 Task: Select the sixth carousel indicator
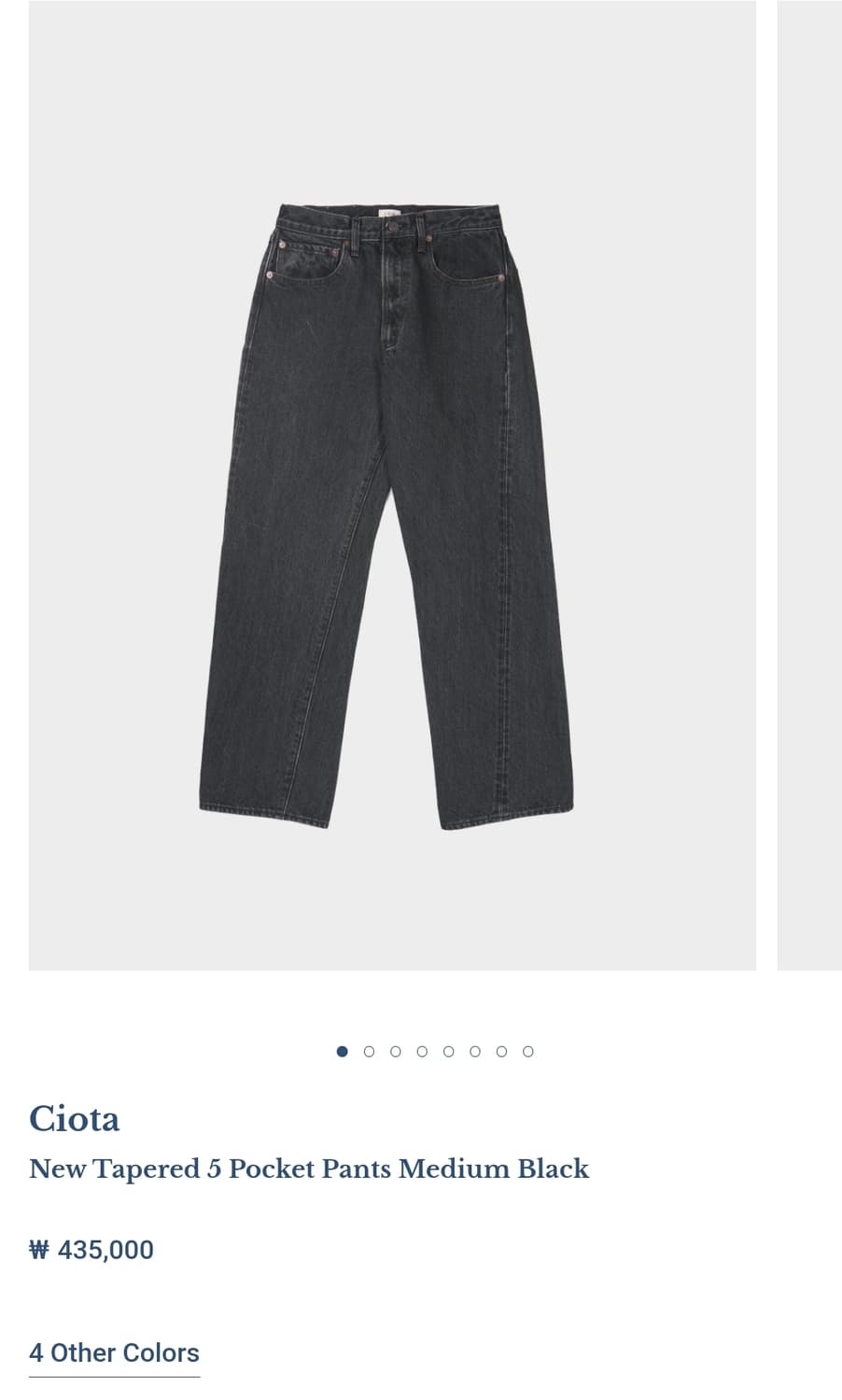(x=475, y=1051)
